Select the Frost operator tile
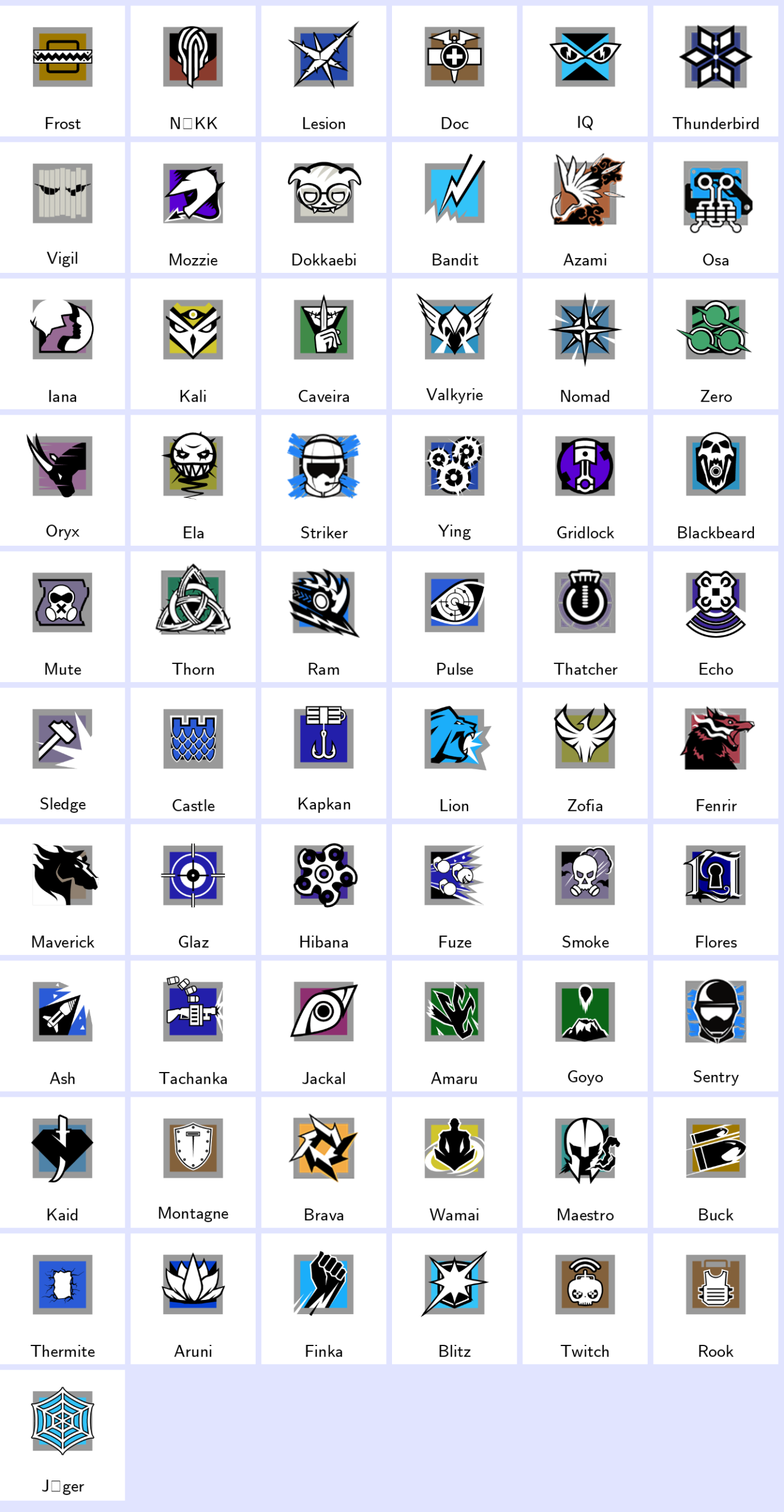This screenshot has width=784, height=1512. click(x=63, y=71)
